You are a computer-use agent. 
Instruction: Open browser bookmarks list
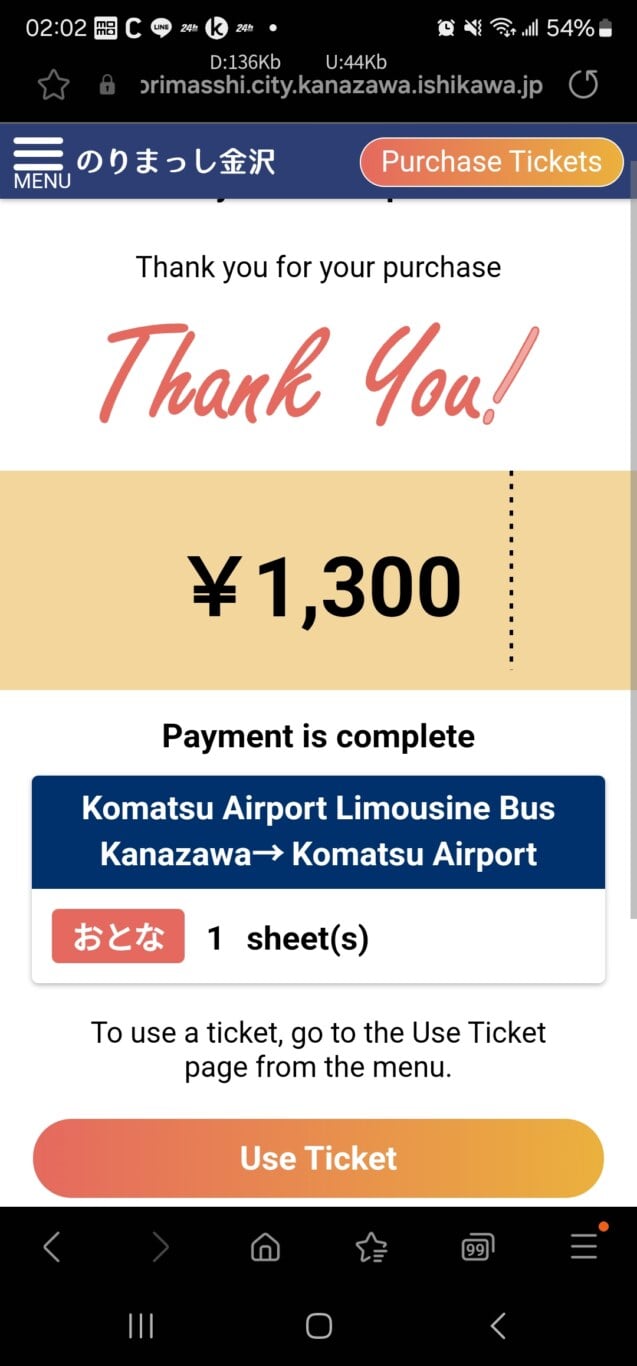pyautogui.click(x=371, y=1246)
